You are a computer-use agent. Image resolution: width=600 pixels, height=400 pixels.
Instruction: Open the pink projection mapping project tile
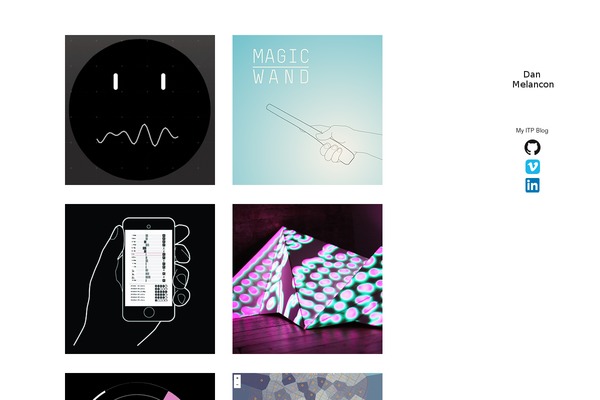click(x=307, y=279)
